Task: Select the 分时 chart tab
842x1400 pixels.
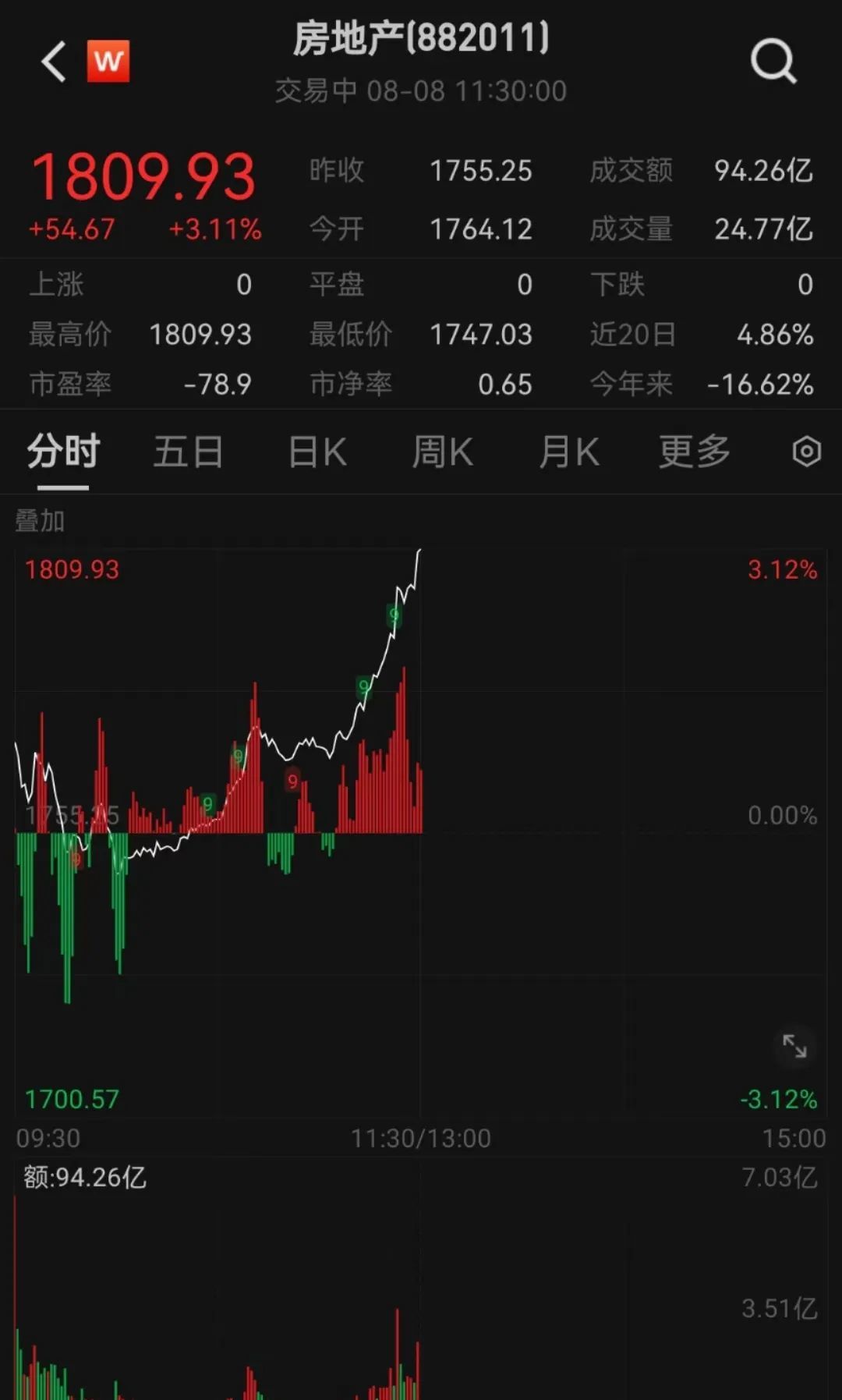Action: point(63,452)
